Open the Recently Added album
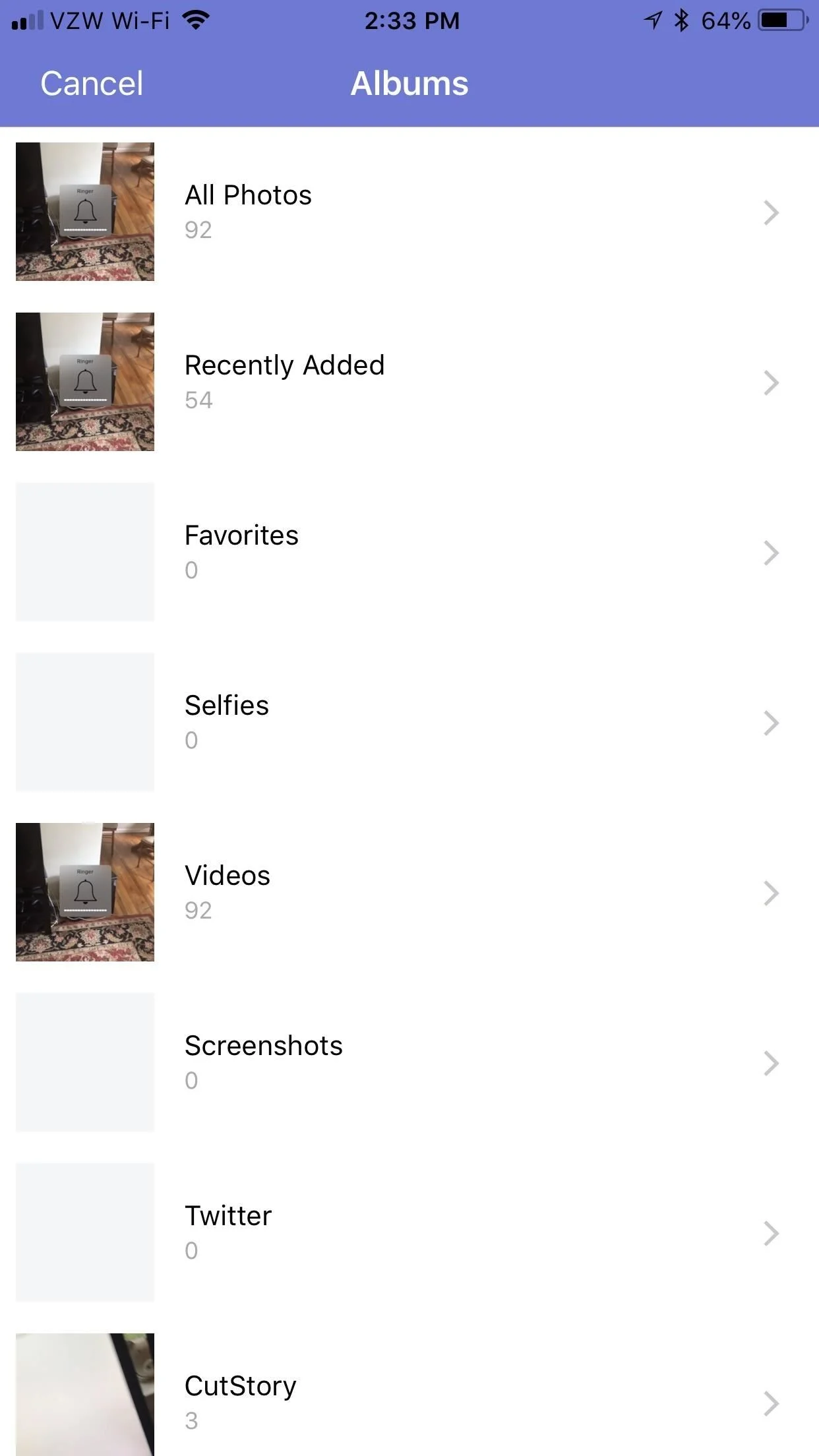819x1456 pixels. click(x=409, y=382)
